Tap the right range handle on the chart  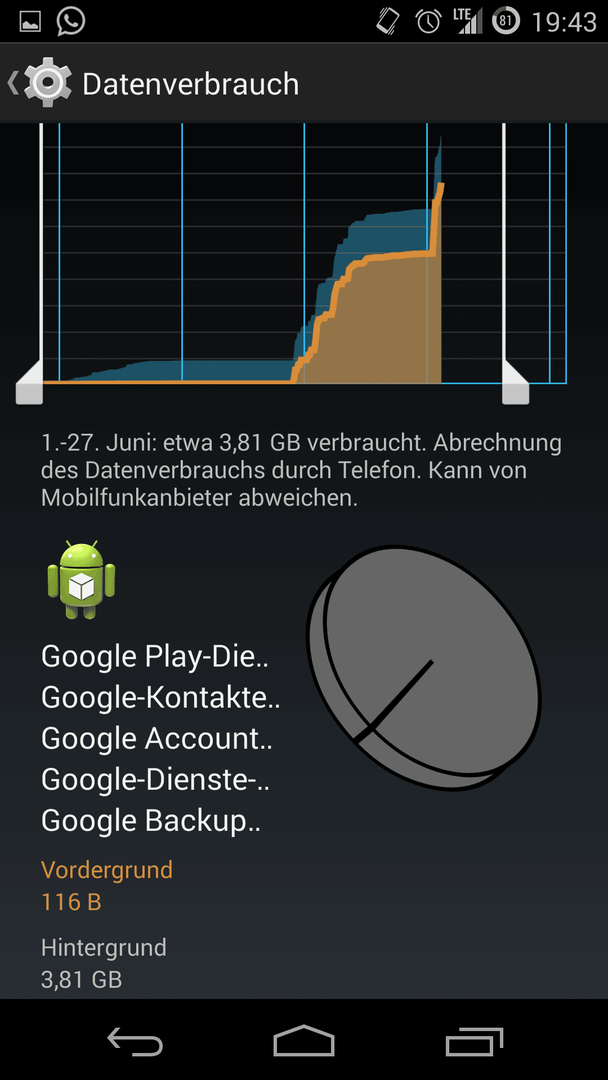click(515, 384)
